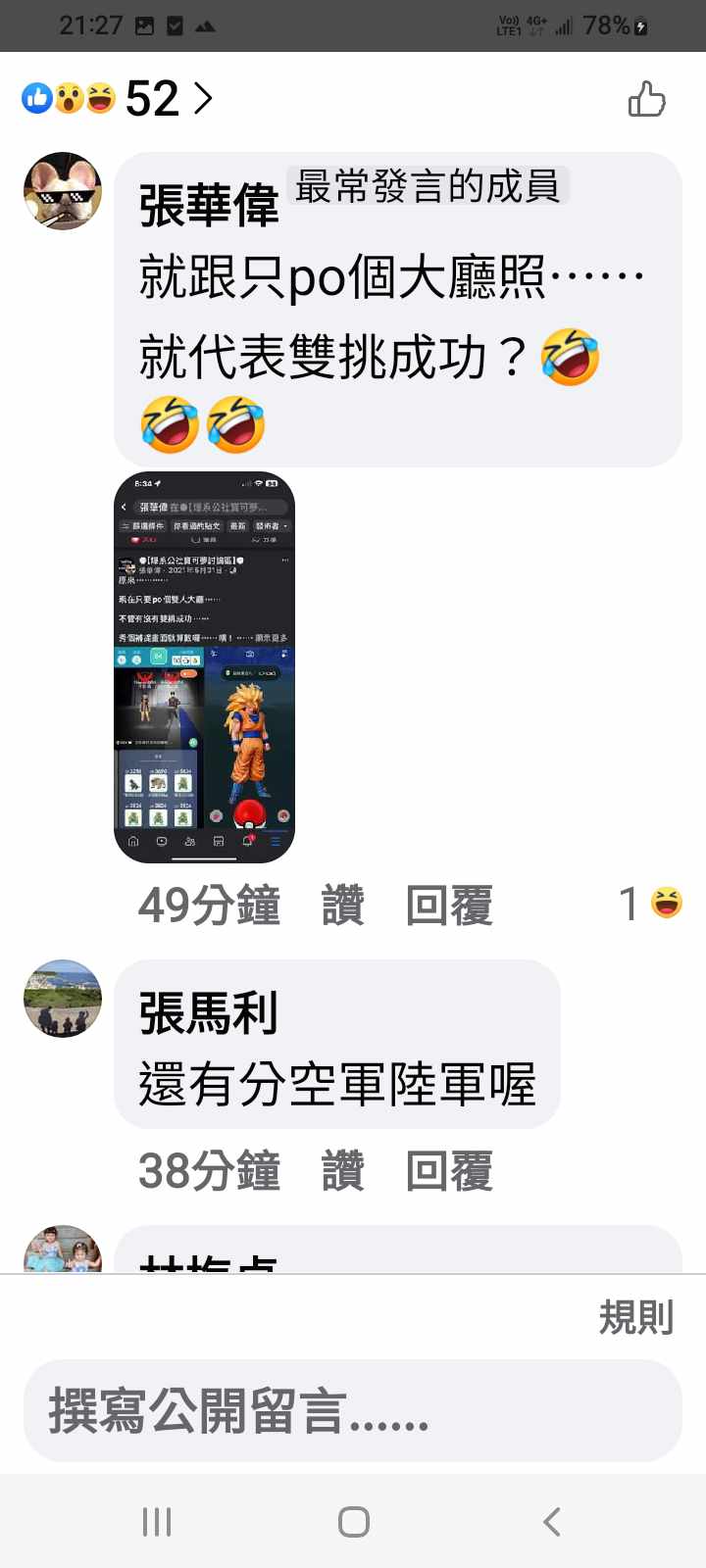Open the group rules via 規則
Image resolution: width=706 pixels, height=1568 pixels.
pos(635,1318)
